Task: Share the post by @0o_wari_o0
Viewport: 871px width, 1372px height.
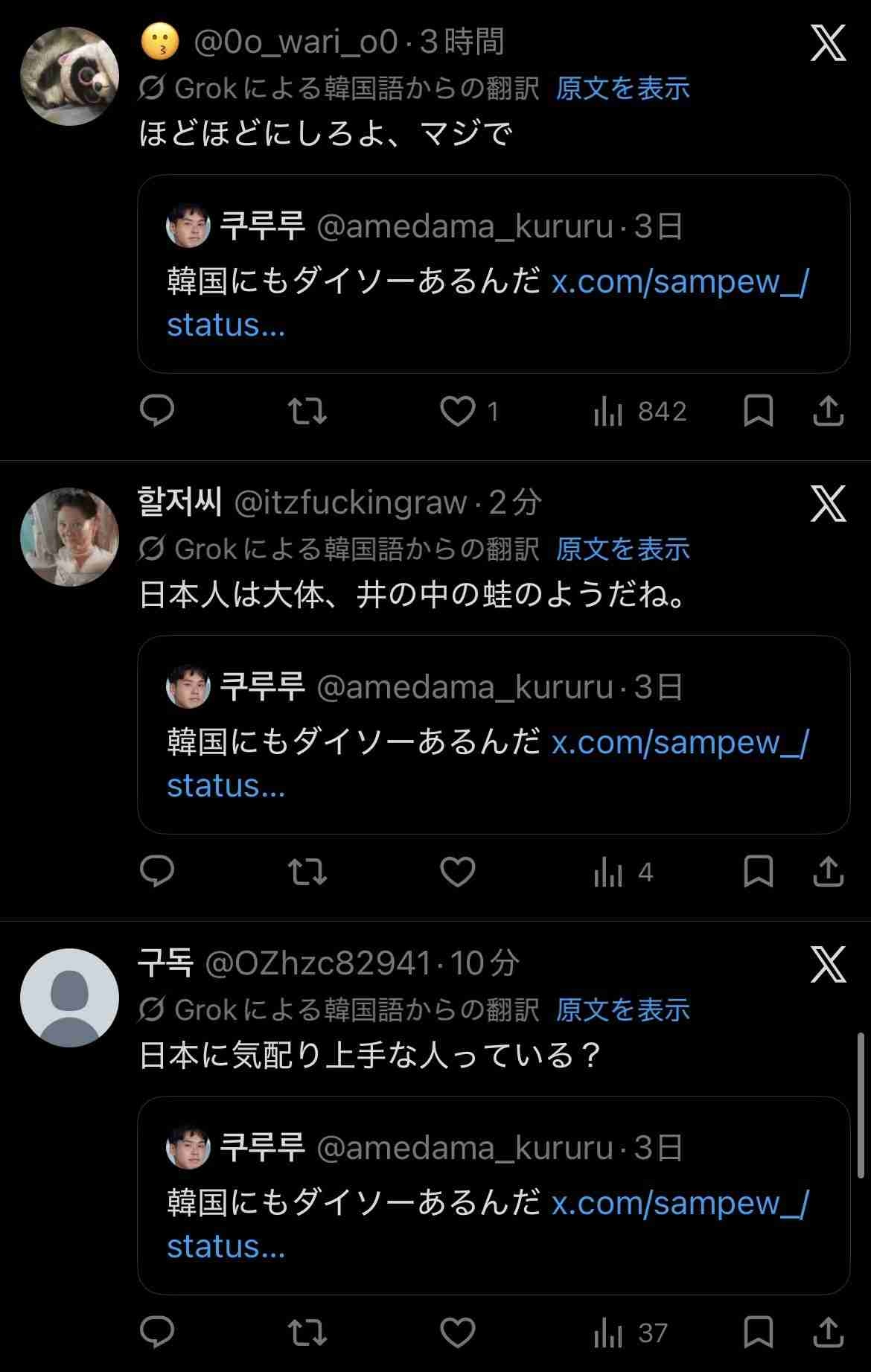Action: pyautogui.click(x=828, y=411)
